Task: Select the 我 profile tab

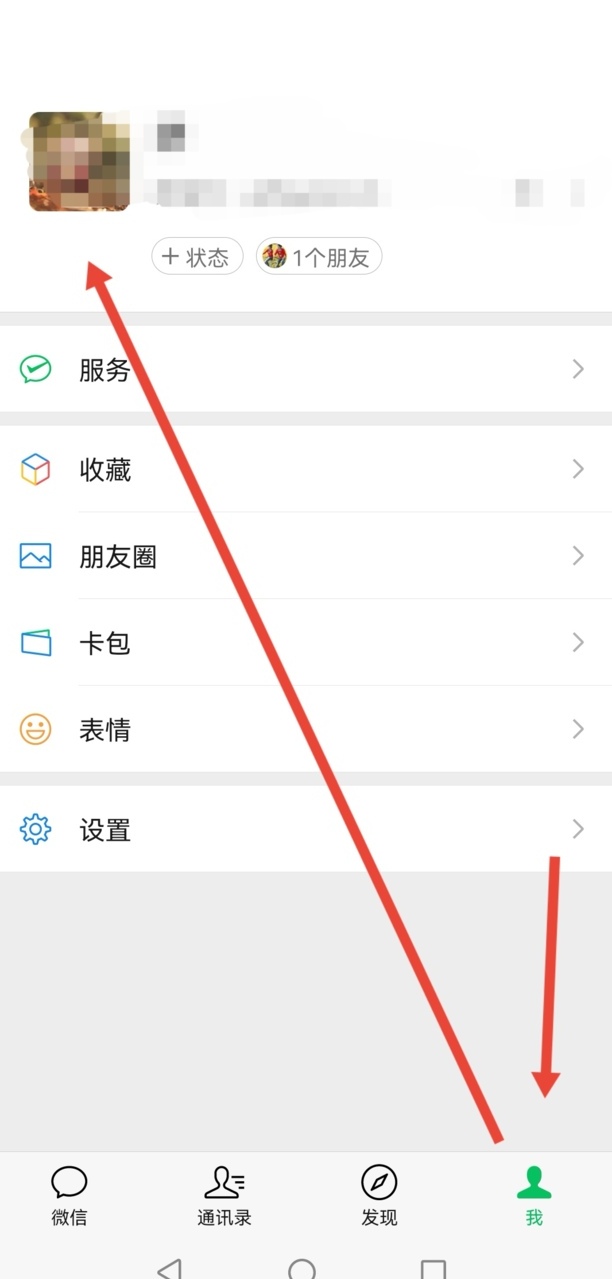Action: (x=534, y=1196)
